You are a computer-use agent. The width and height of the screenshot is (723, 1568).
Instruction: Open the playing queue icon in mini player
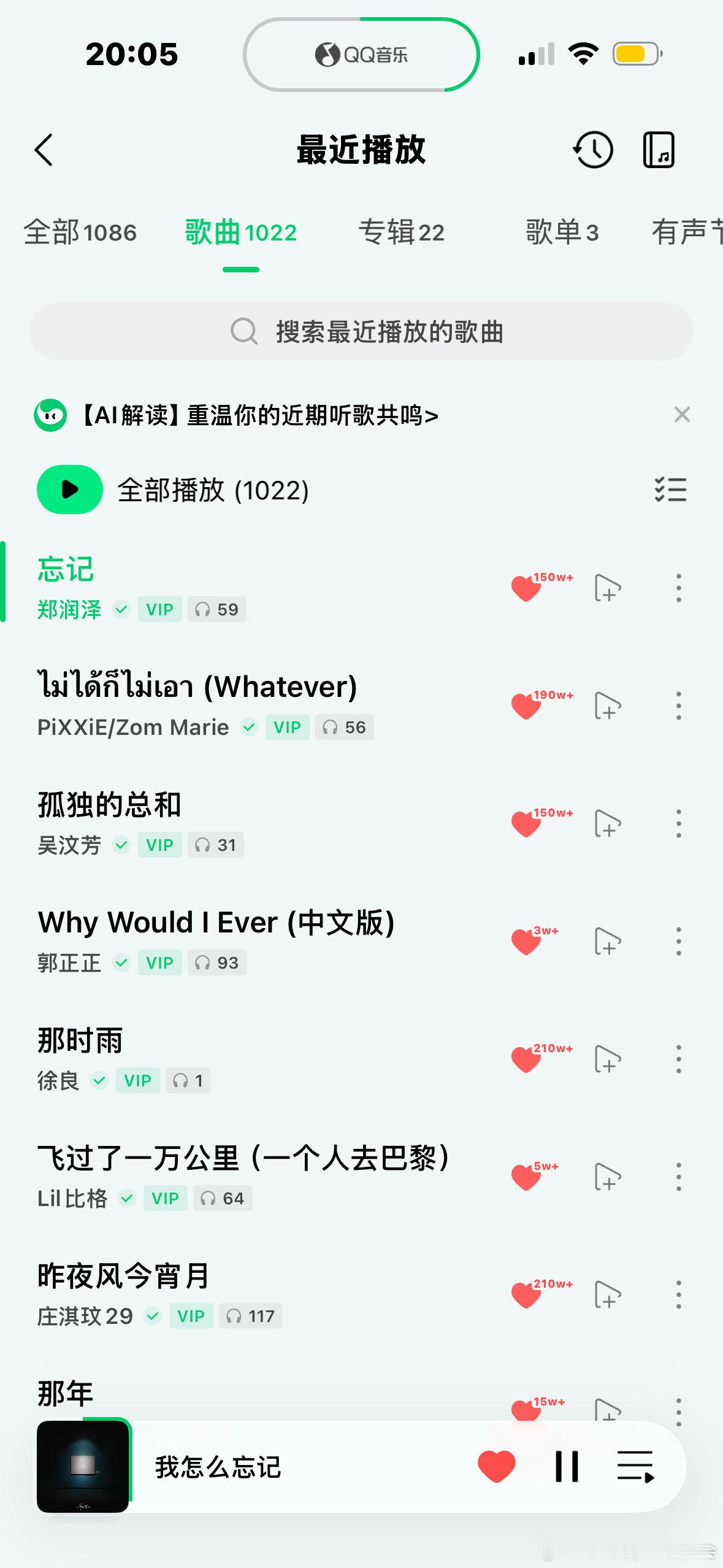pos(637,1466)
